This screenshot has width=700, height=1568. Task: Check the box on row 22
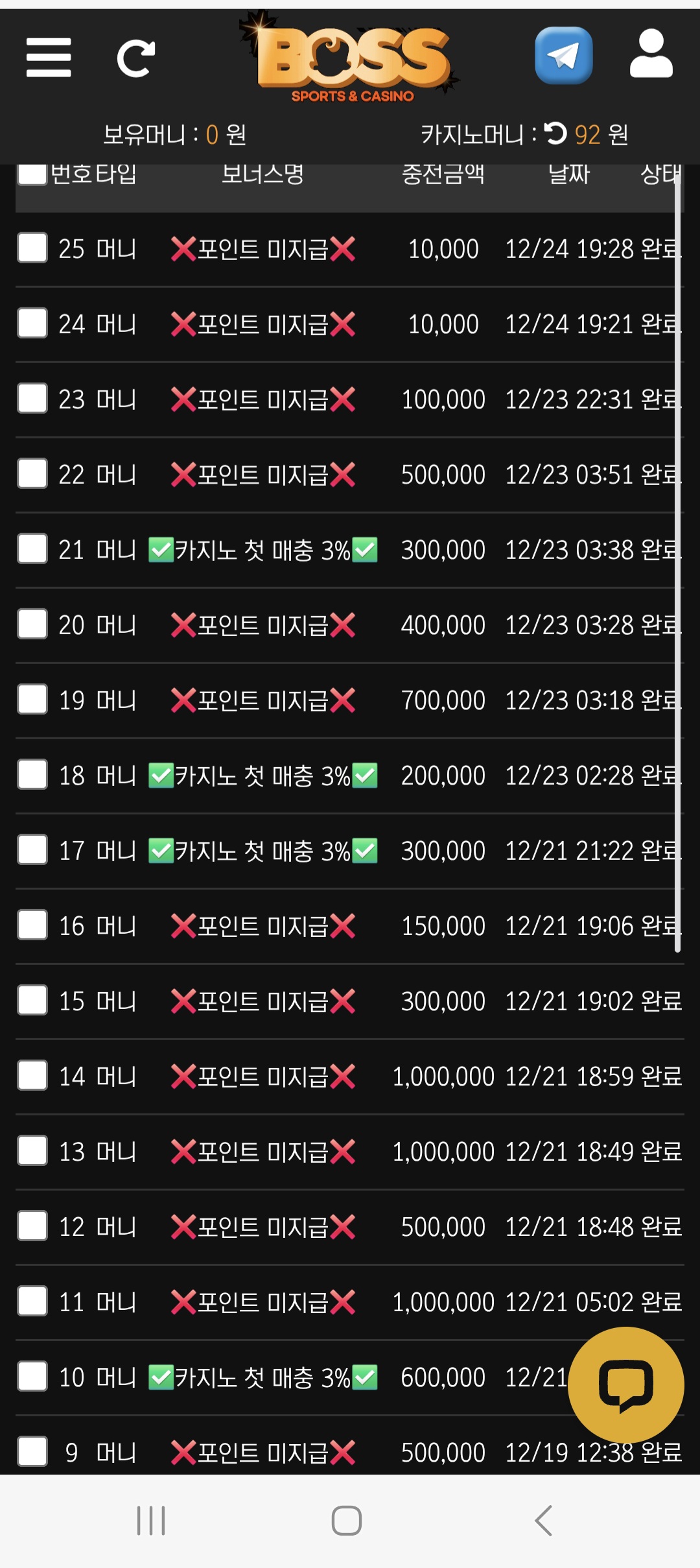32,473
